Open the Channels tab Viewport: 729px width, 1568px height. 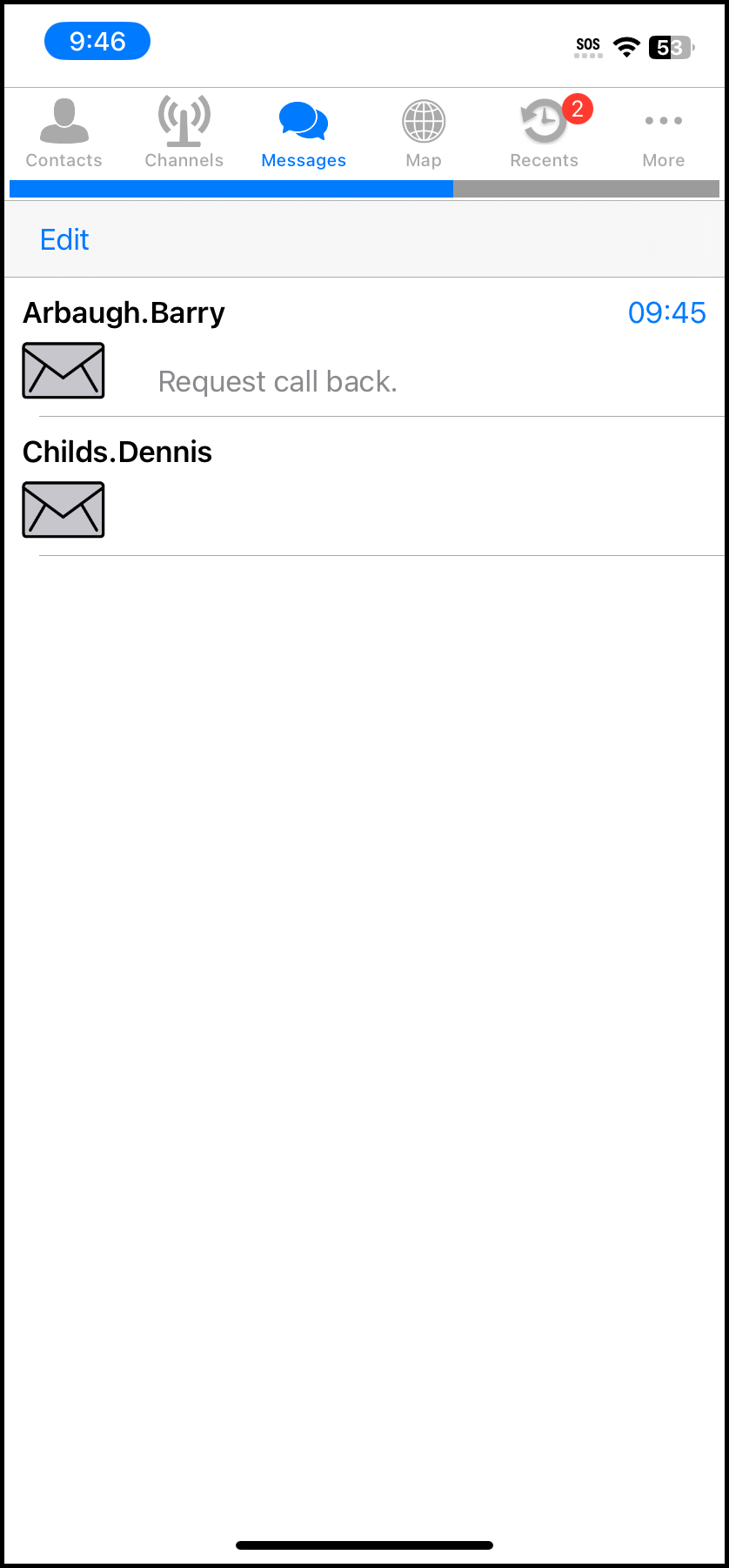pos(184,133)
